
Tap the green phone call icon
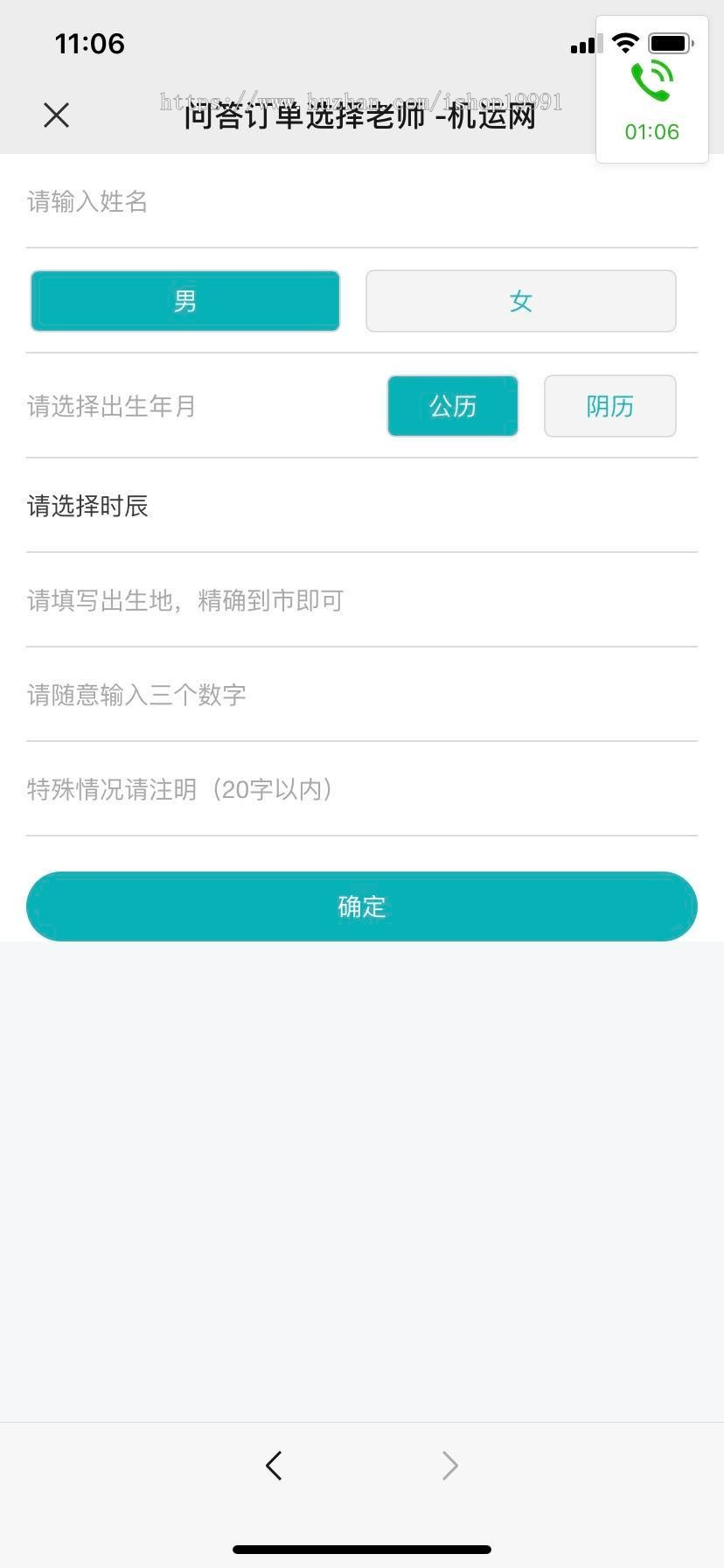(652, 83)
